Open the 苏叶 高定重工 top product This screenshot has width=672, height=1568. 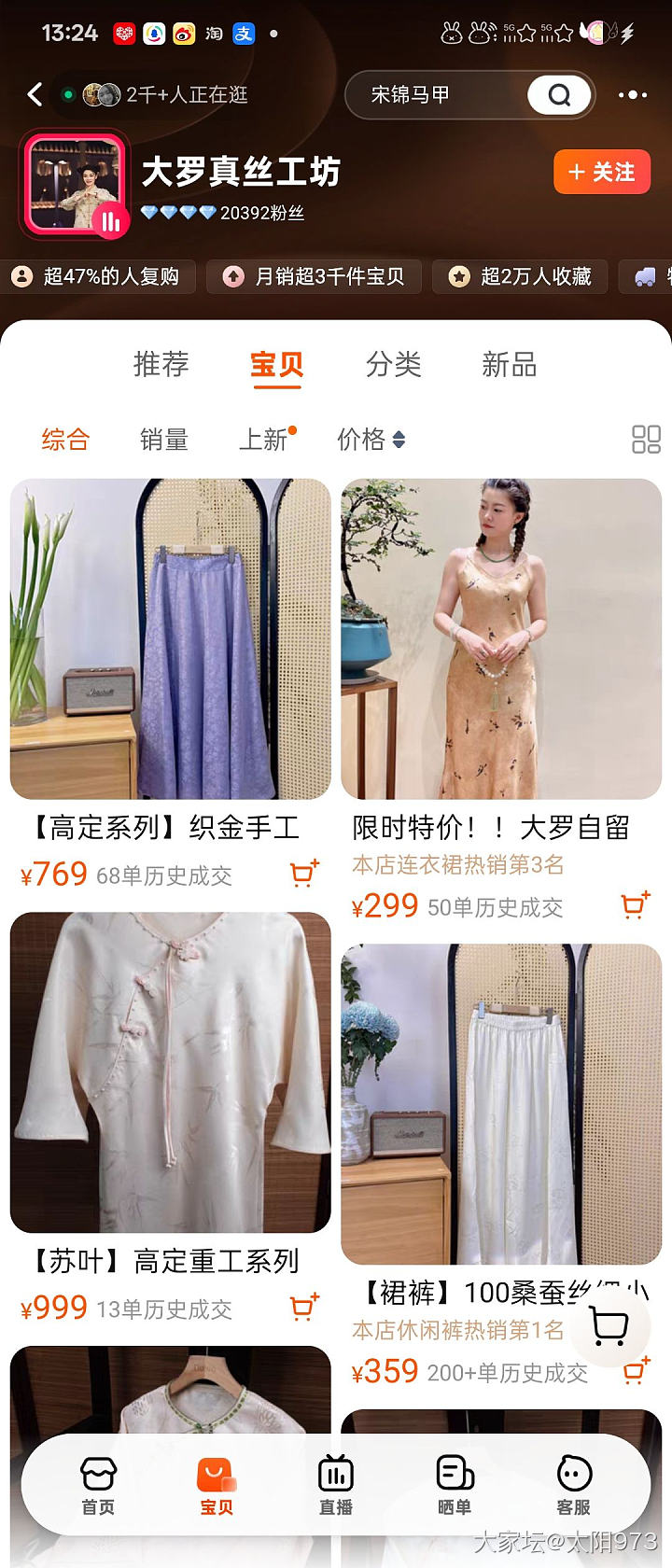pos(170,1072)
